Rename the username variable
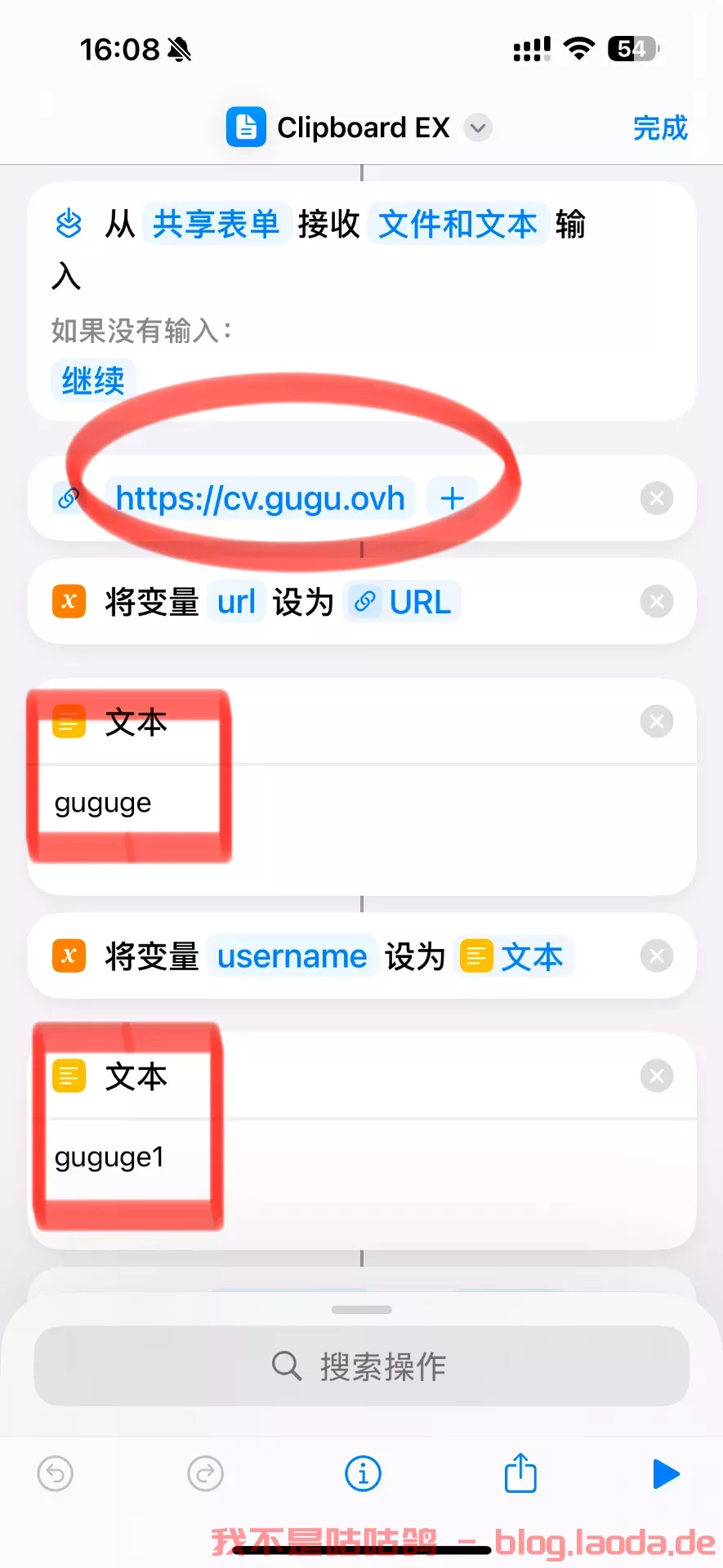This screenshot has height=1568, width=723. (292, 956)
